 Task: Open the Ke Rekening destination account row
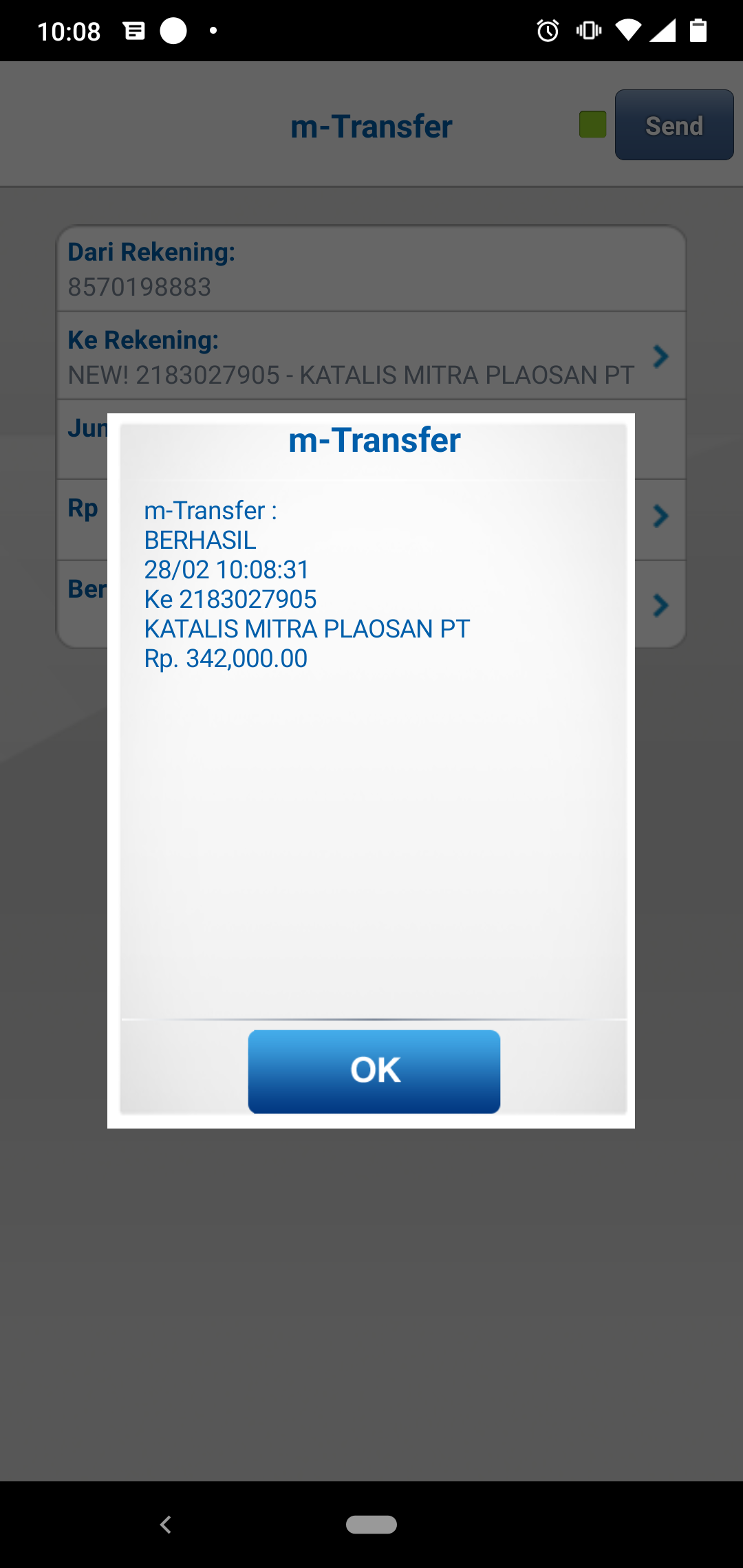click(x=371, y=356)
